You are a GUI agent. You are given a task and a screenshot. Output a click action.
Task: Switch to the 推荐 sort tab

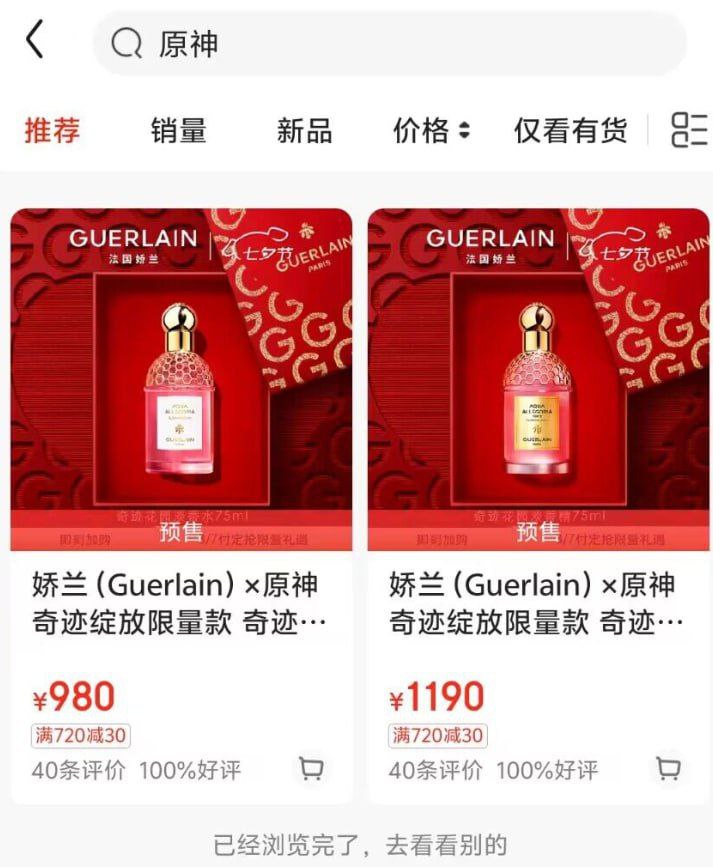click(x=52, y=130)
